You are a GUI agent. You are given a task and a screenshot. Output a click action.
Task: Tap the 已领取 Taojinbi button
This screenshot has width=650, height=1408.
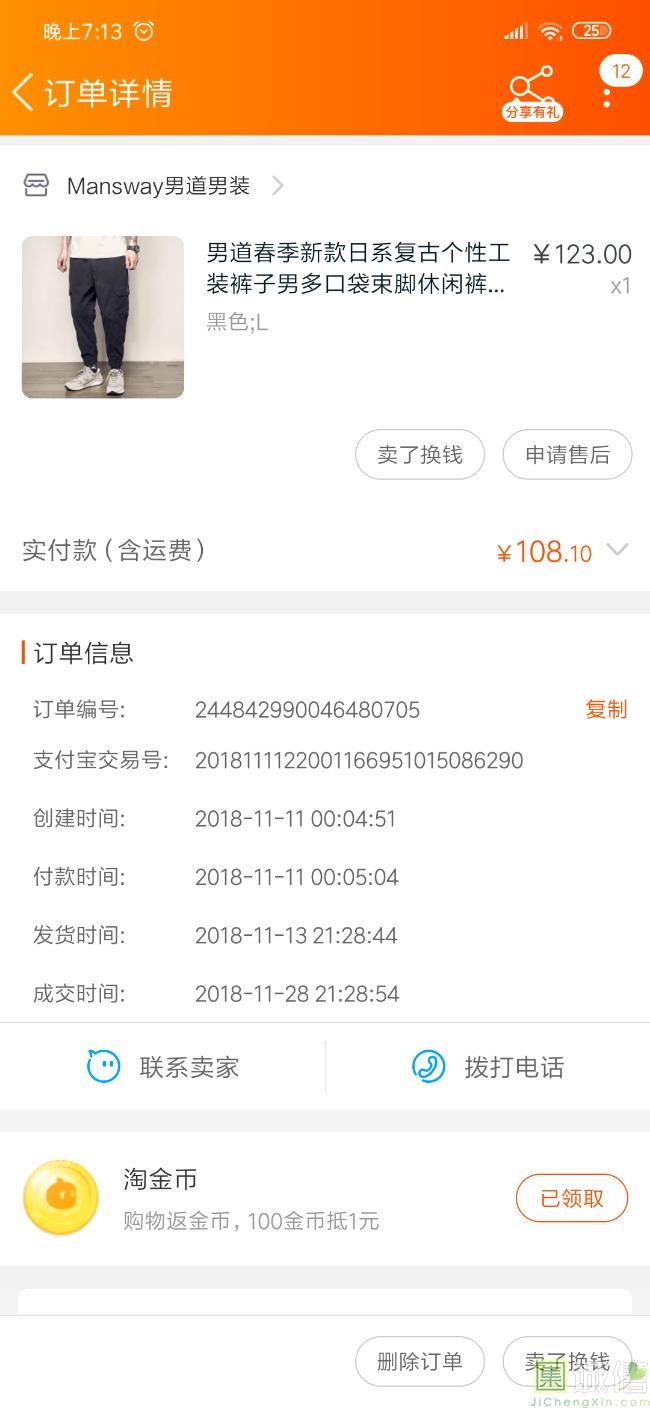click(x=572, y=1198)
